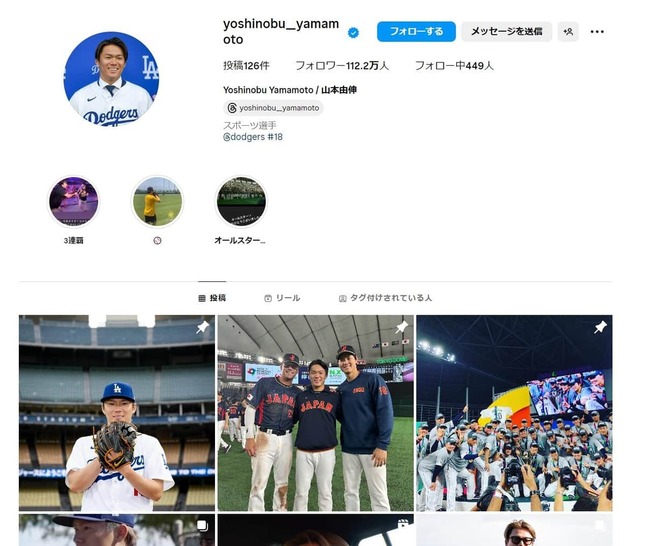Open the 3連覇 story highlight
The width and height of the screenshot is (645, 546).
(x=74, y=203)
